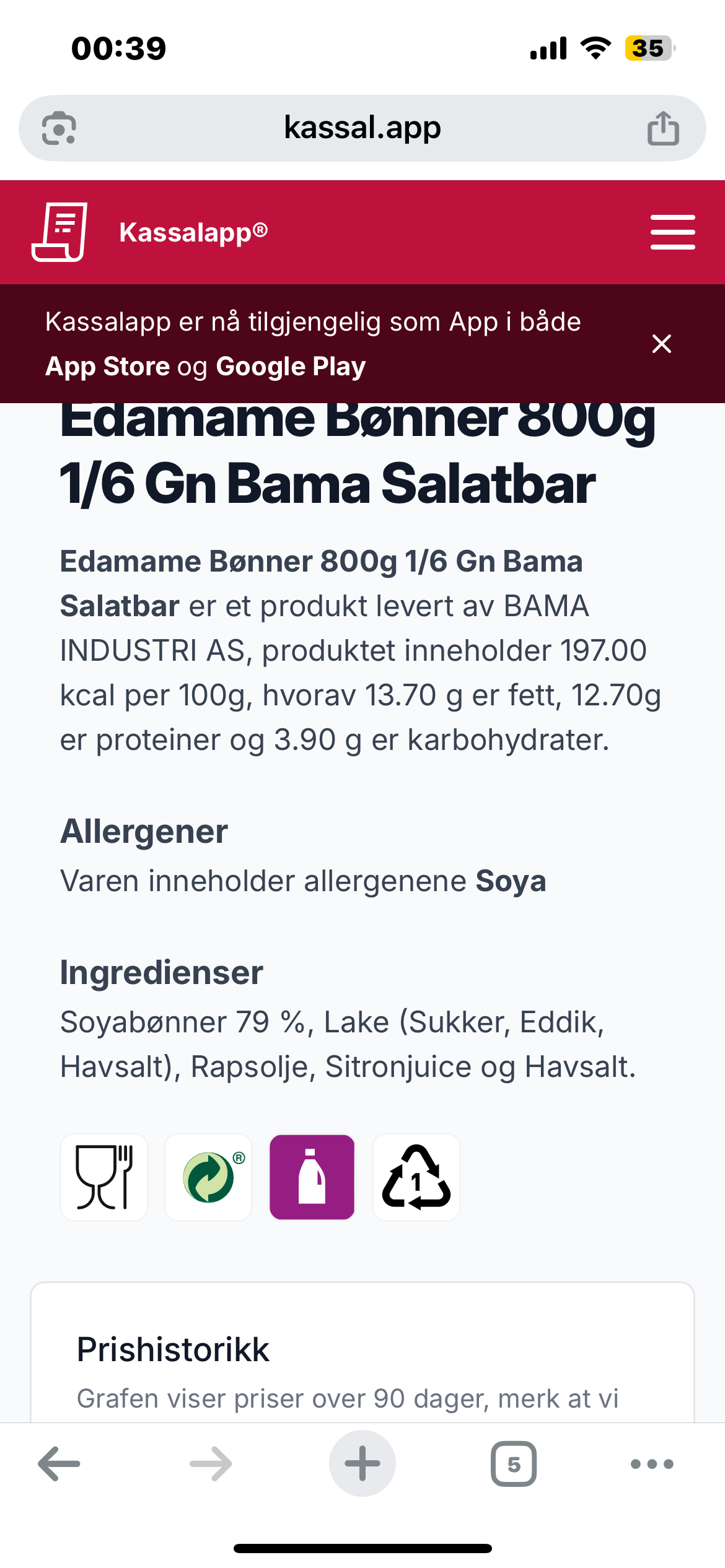Open the camera scan icon in address bar

(59, 128)
